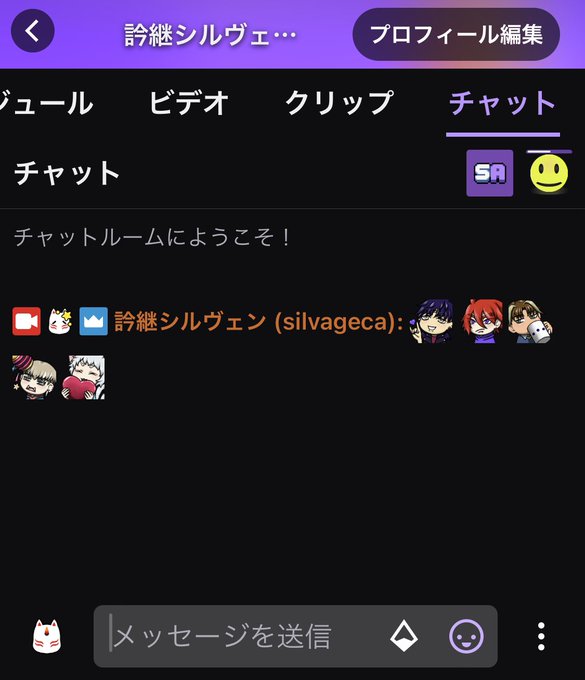Open the yellow smiley icon in chat header

click(x=549, y=173)
